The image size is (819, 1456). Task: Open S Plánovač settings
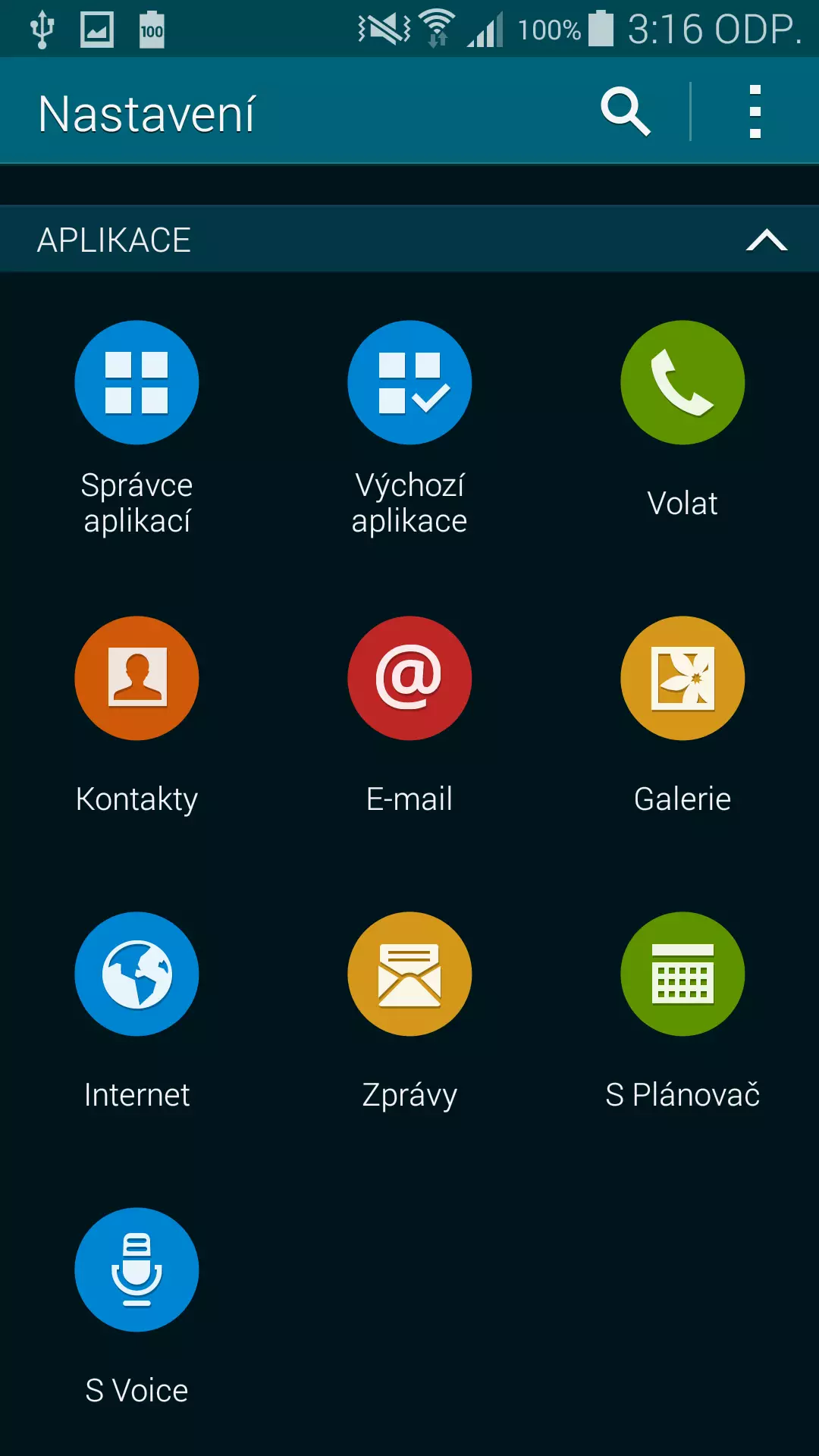click(682, 1011)
